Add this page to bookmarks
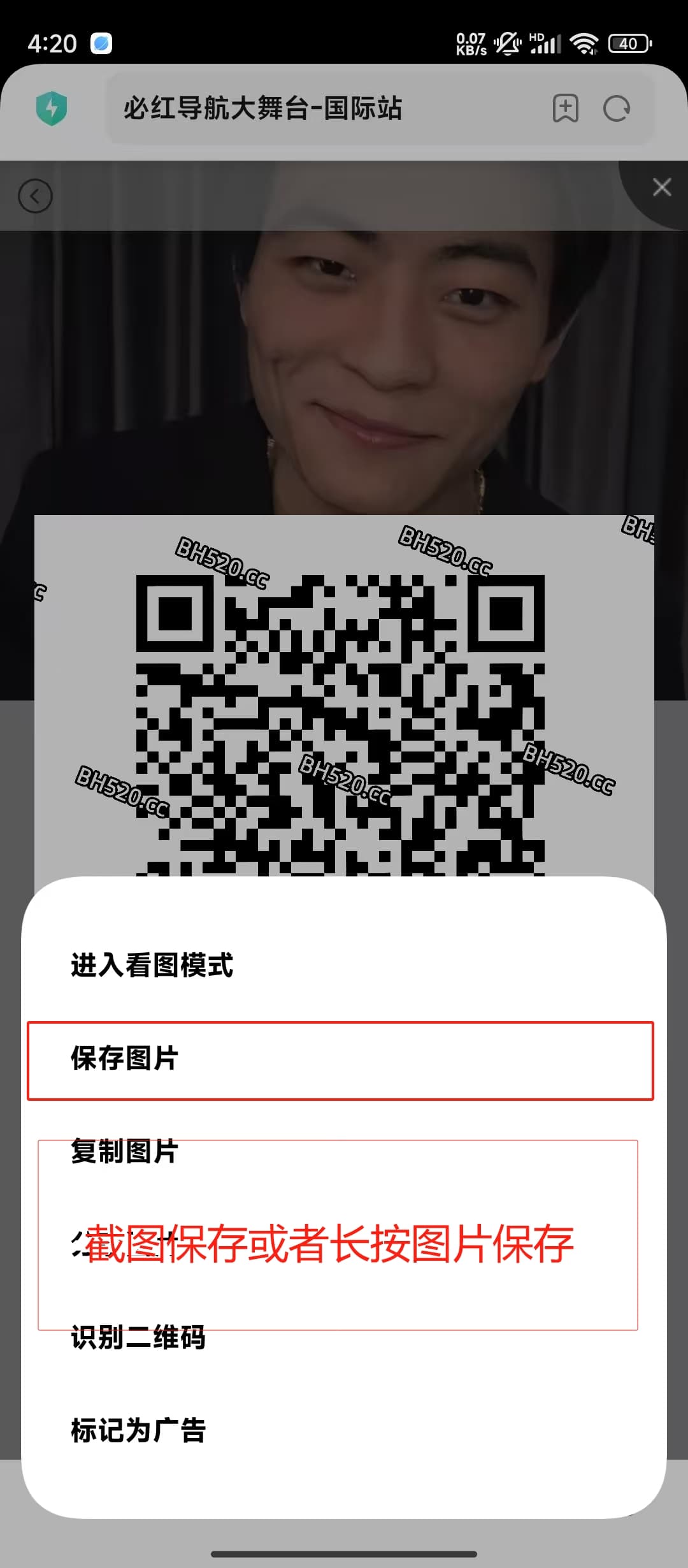Viewport: 688px width, 1568px height. [x=565, y=108]
